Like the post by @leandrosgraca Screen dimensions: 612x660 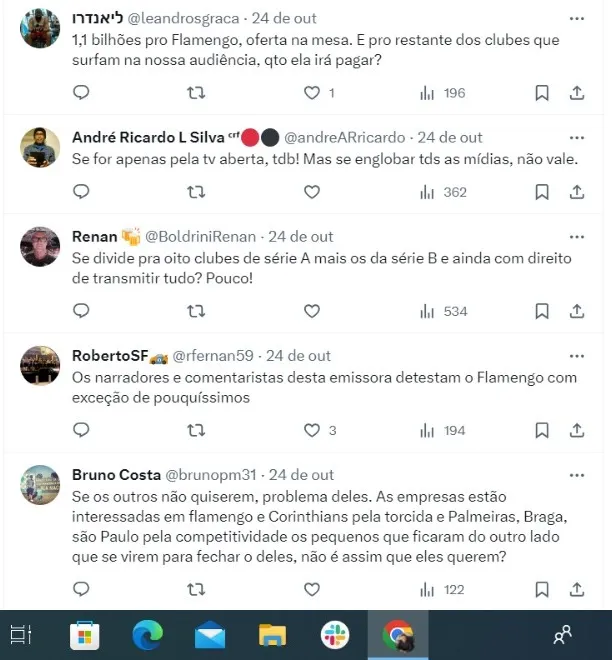pos(312,93)
